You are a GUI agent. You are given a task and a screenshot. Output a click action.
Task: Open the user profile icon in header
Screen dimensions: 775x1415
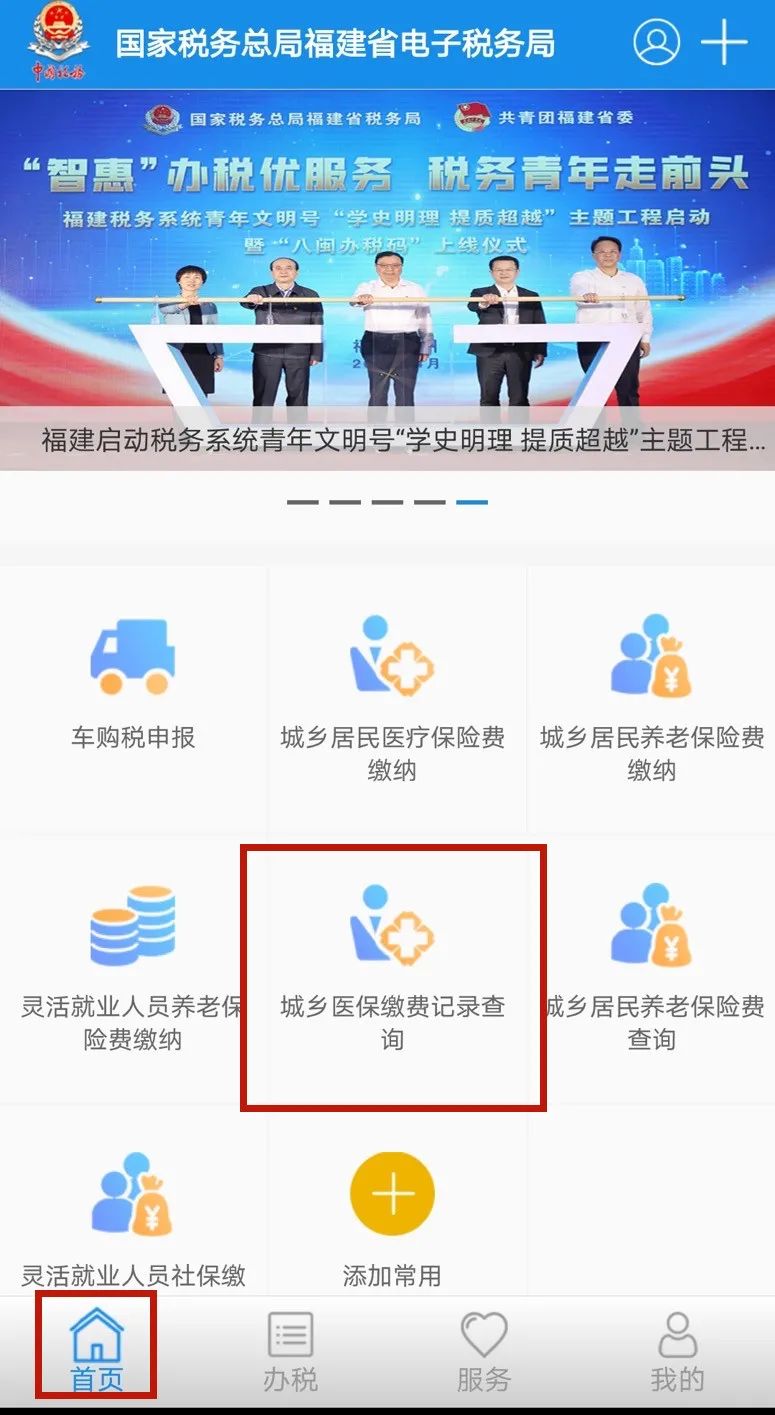pyautogui.click(x=656, y=44)
